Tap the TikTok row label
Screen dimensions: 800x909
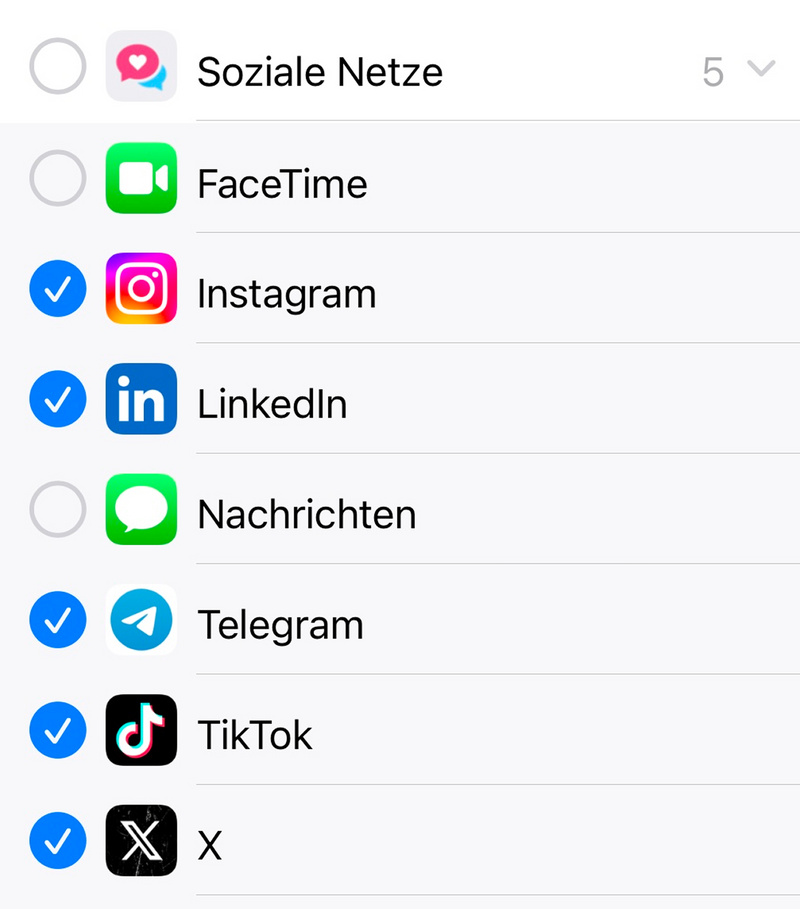point(255,733)
